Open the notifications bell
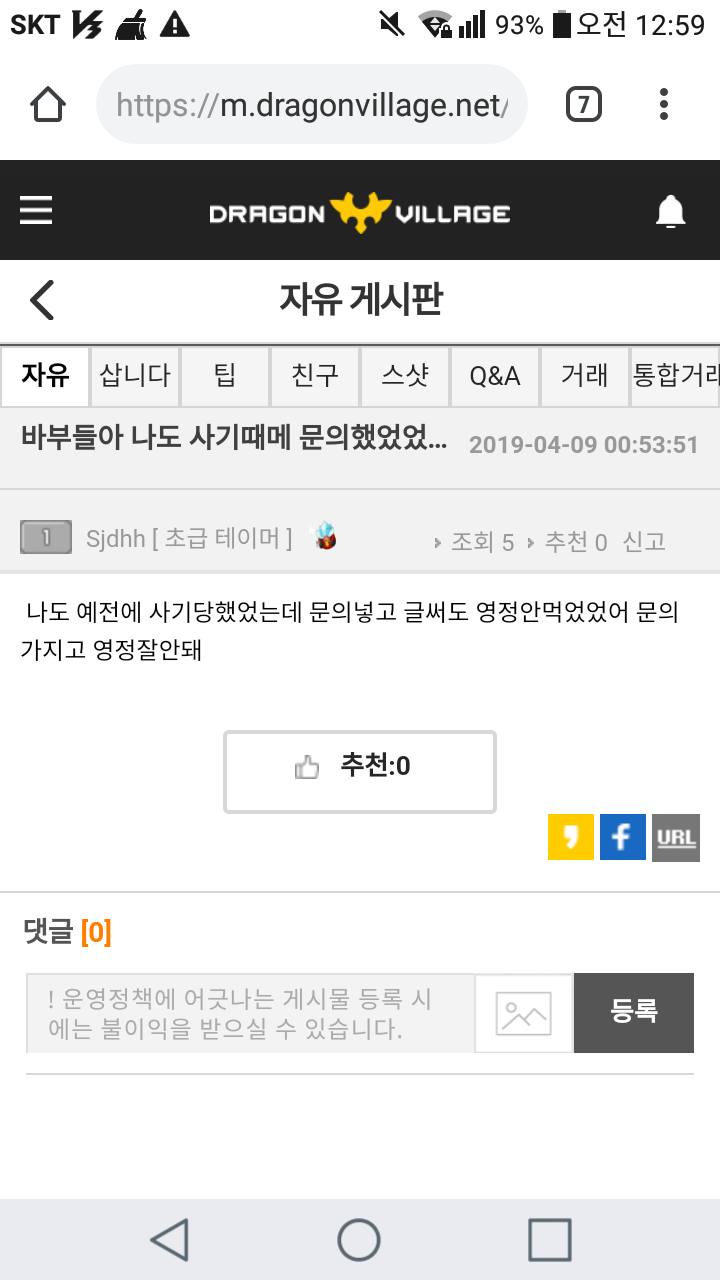Image resolution: width=720 pixels, height=1280 pixels. [x=670, y=211]
